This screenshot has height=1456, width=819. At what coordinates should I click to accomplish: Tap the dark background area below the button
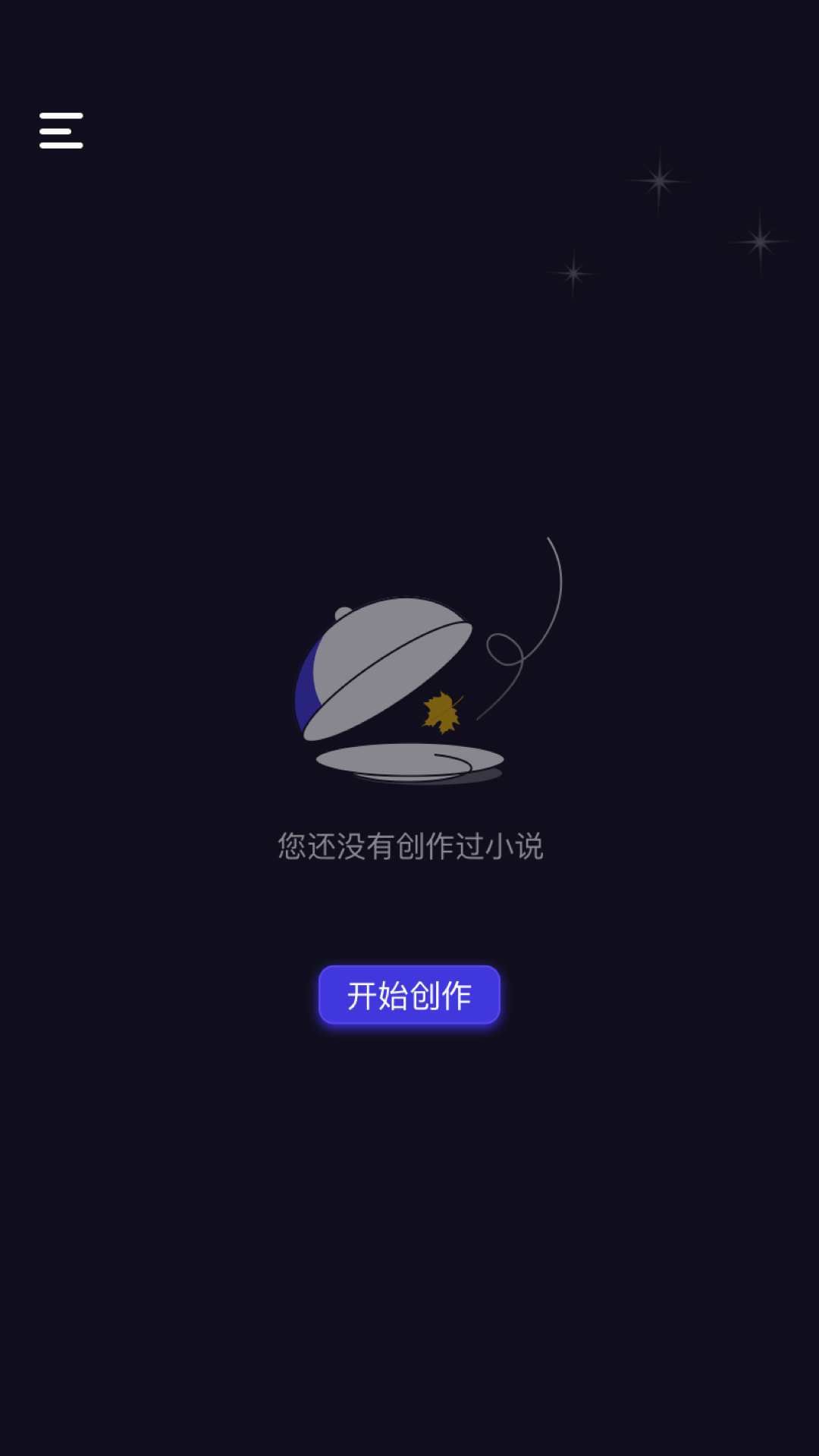tap(409, 1213)
